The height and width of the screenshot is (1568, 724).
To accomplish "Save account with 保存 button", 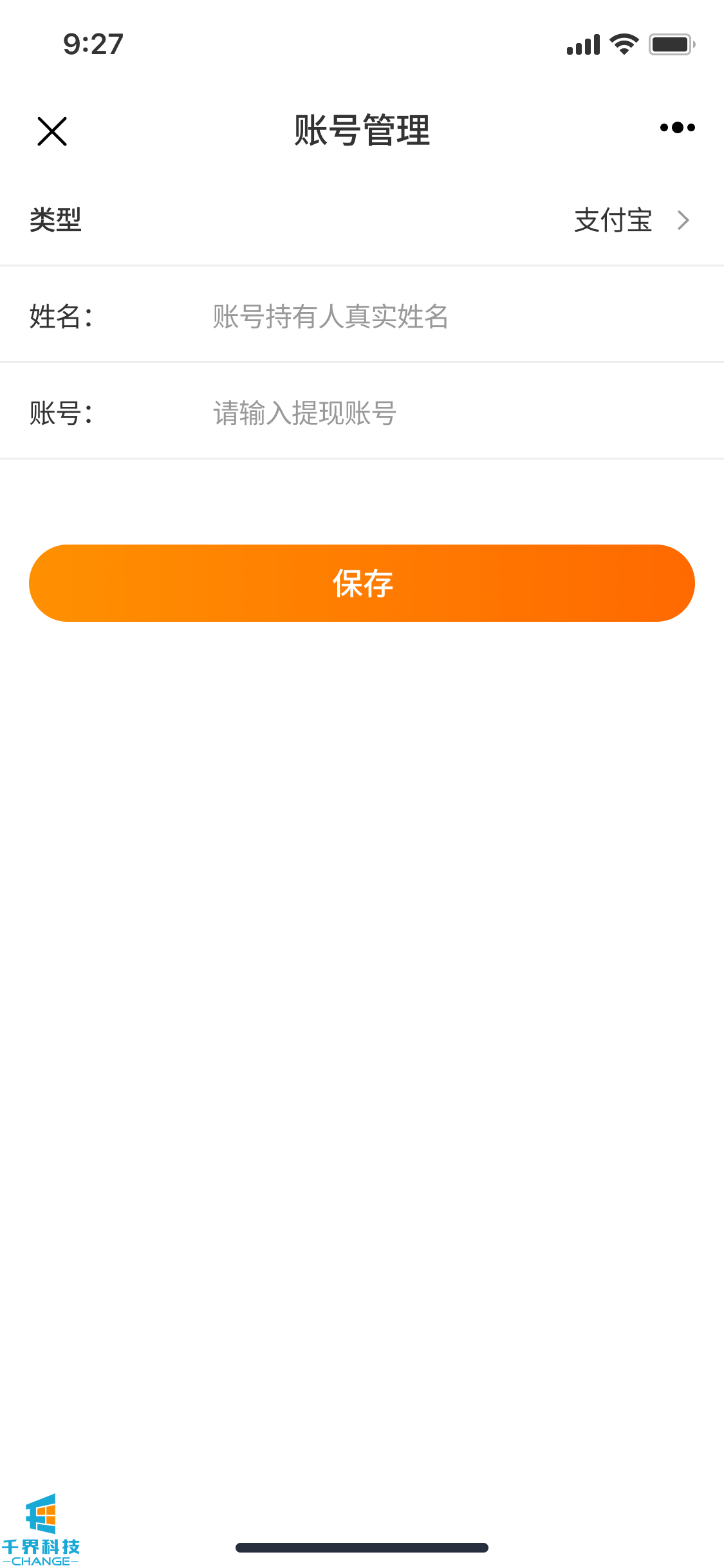I will 362,583.
